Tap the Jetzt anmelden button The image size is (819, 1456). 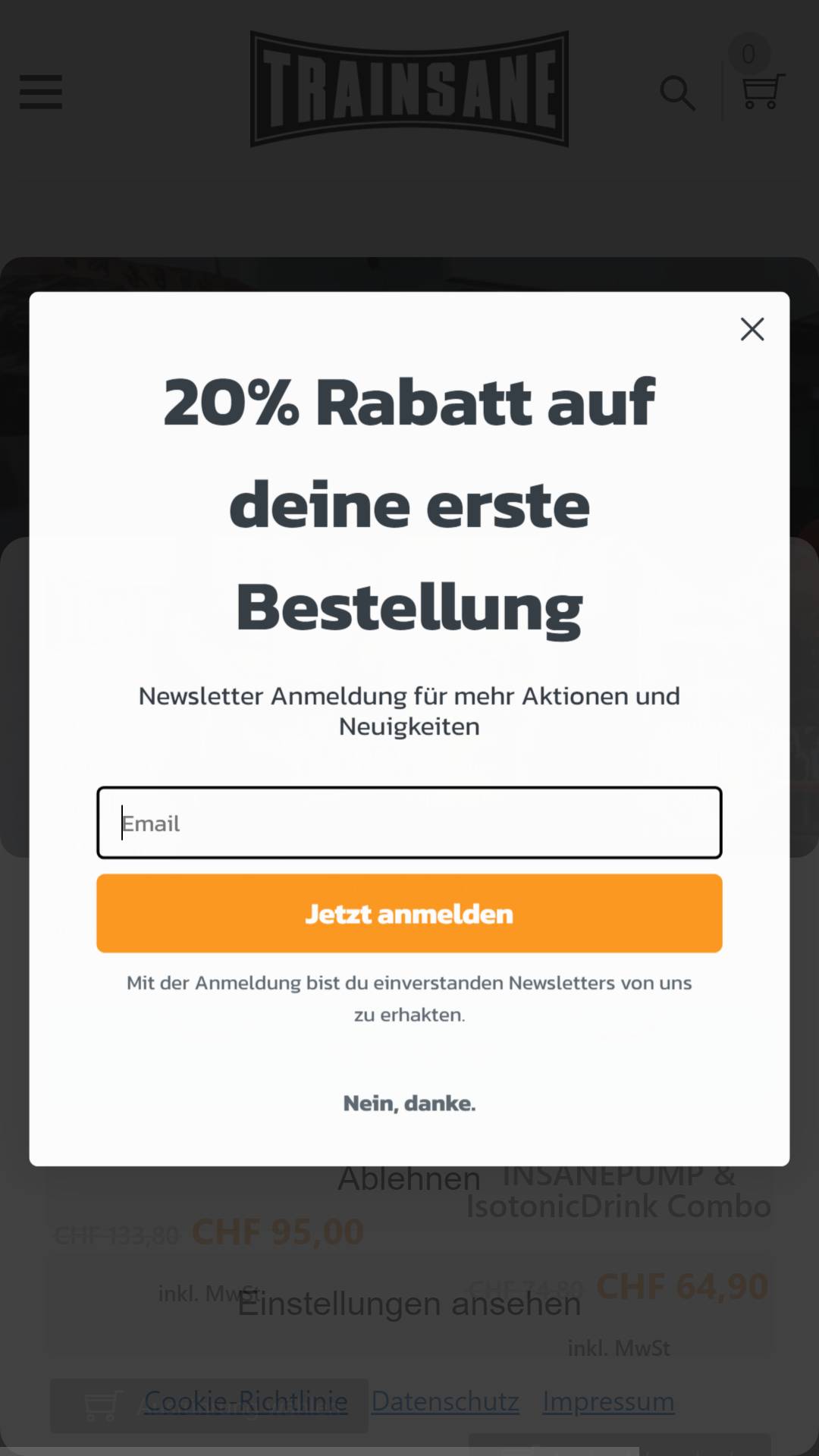point(409,913)
